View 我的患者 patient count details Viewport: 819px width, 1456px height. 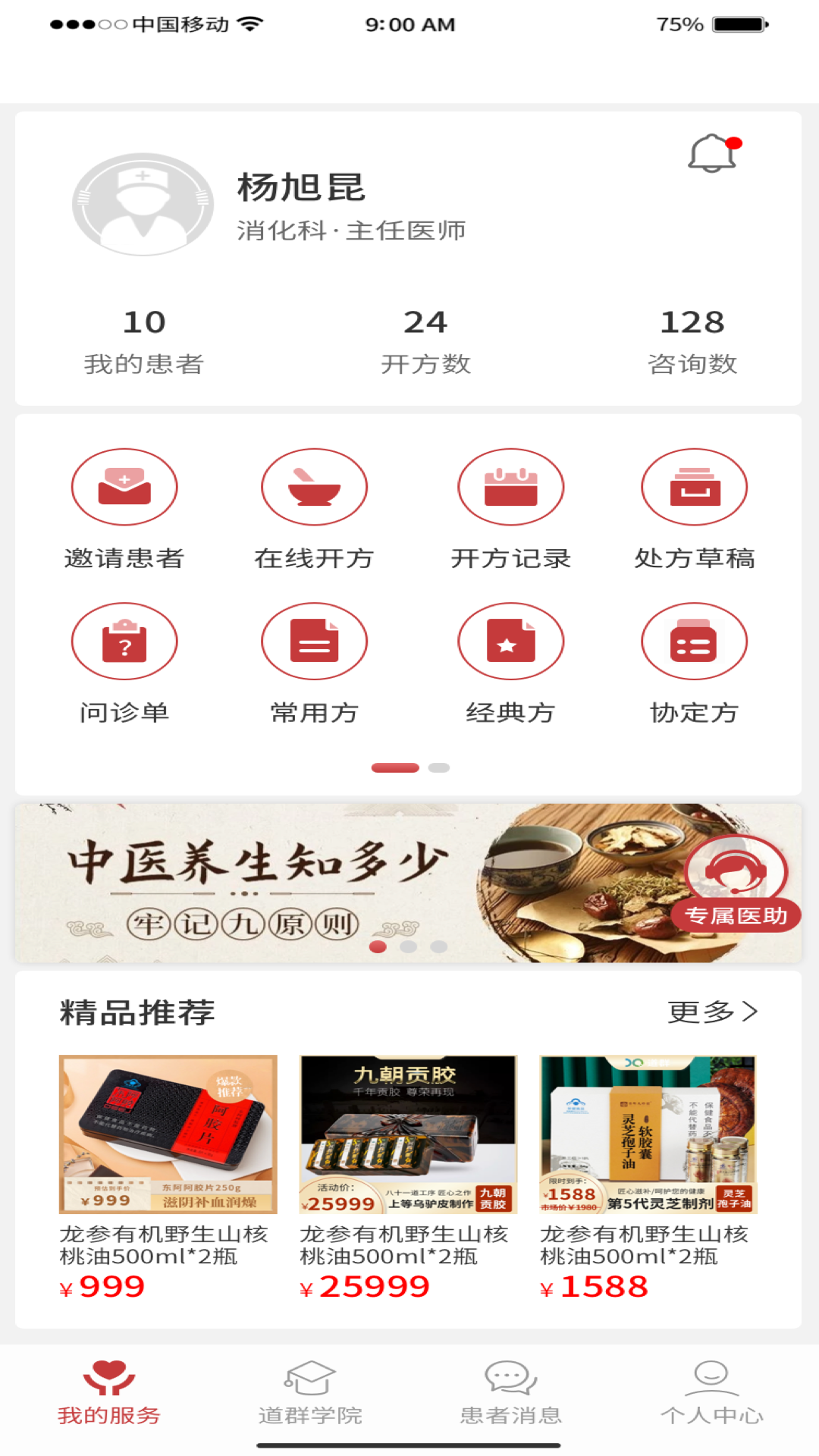tap(145, 341)
